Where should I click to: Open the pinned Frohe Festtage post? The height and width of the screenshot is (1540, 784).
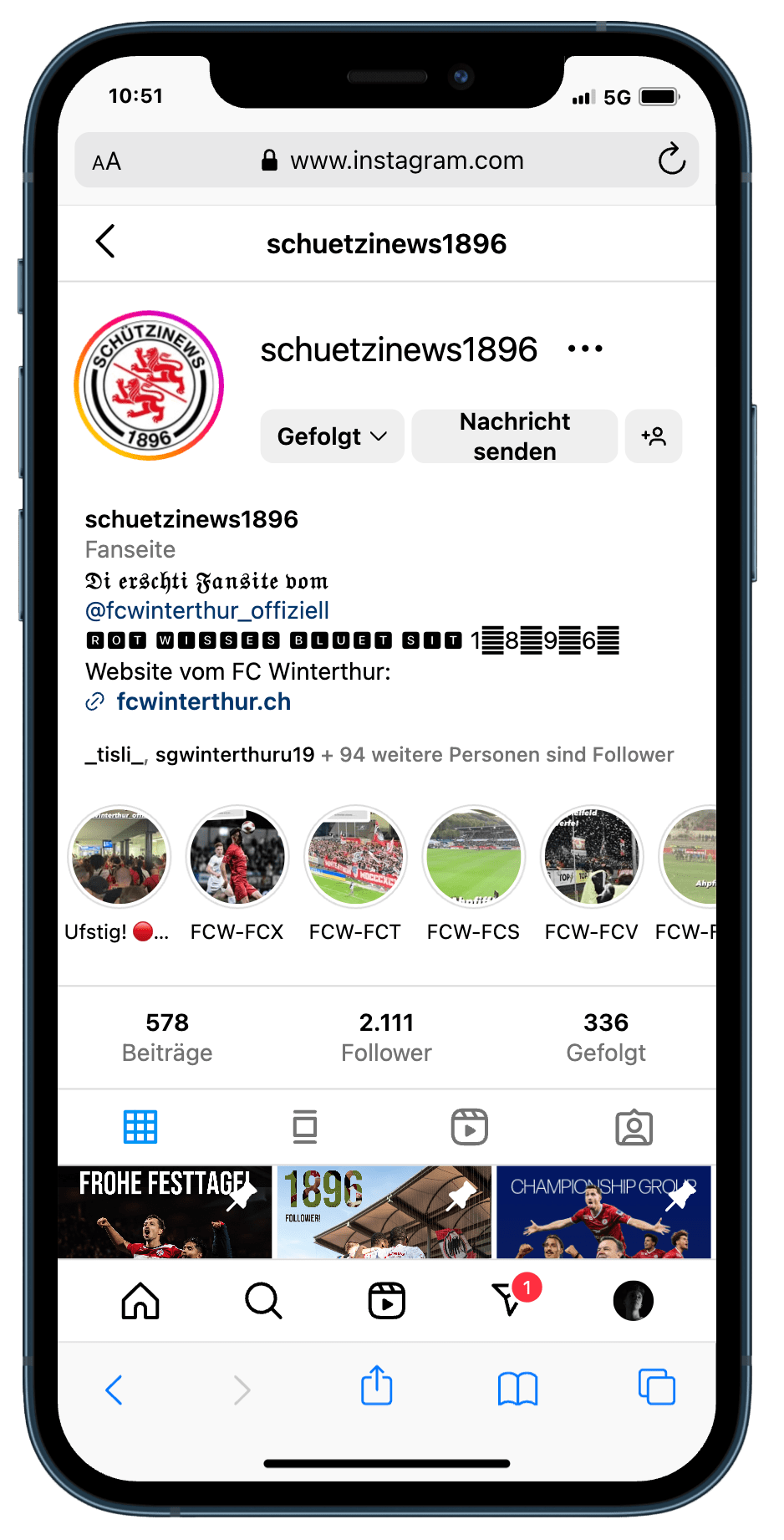pos(165,1212)
